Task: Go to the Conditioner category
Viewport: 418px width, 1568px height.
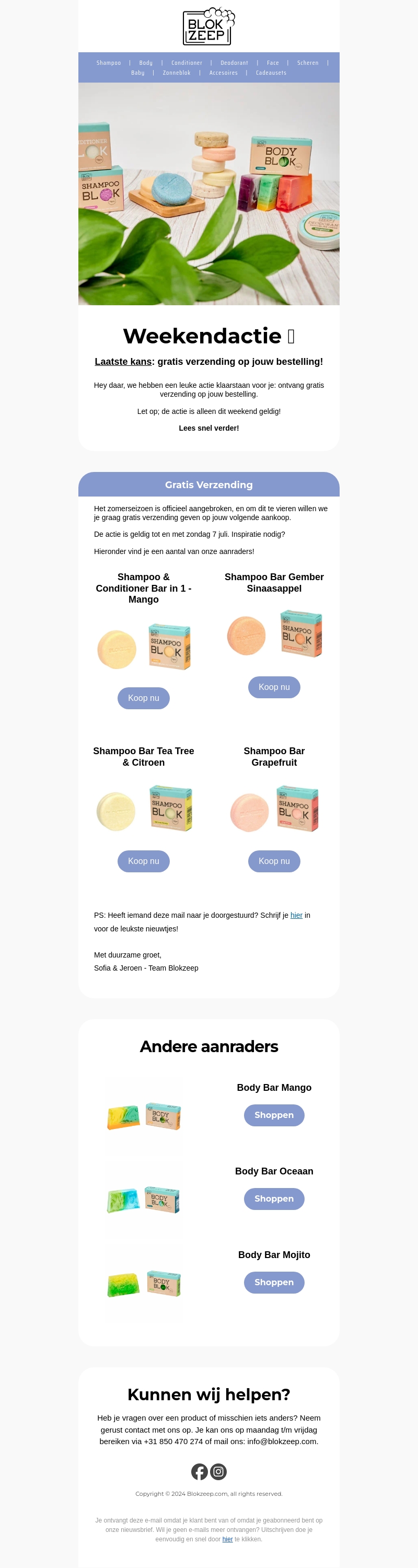Action: tap(186, 63)
